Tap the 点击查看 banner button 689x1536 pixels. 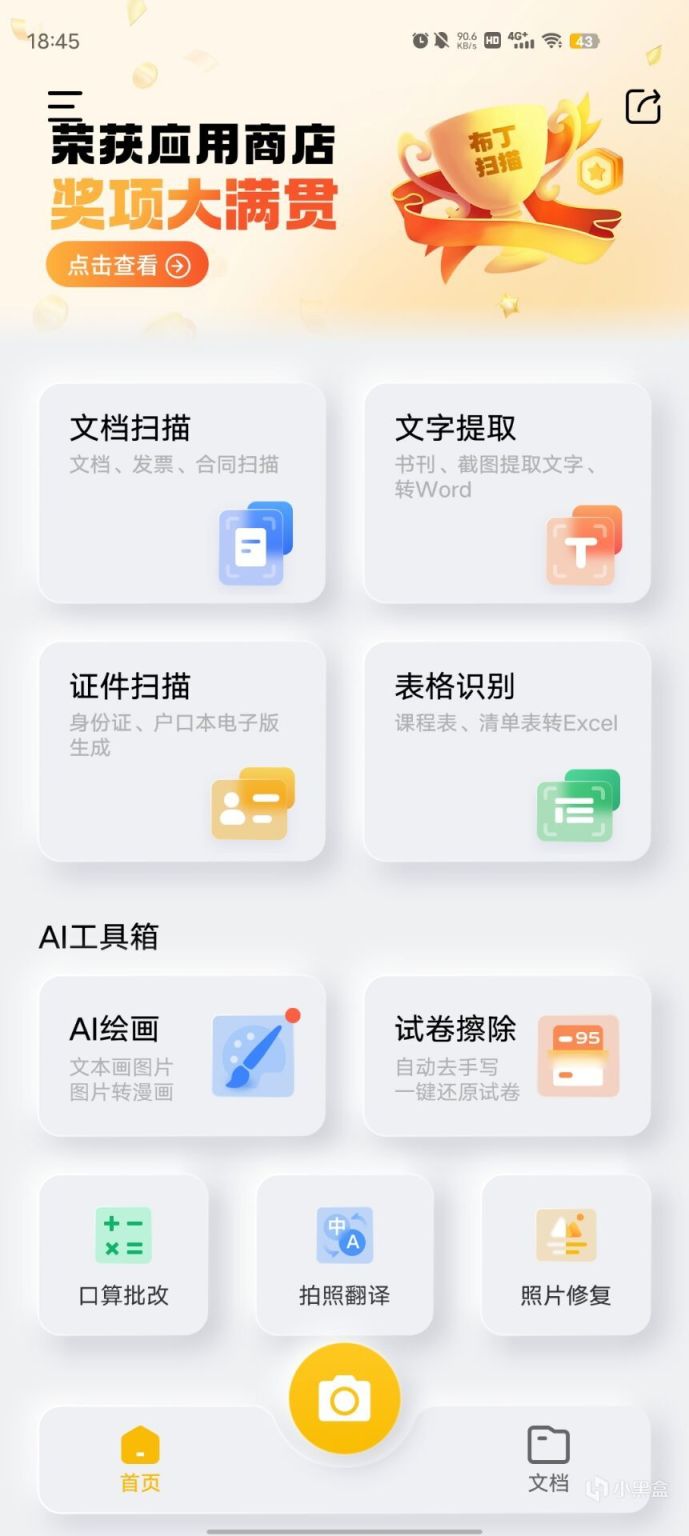coord(127,265)
